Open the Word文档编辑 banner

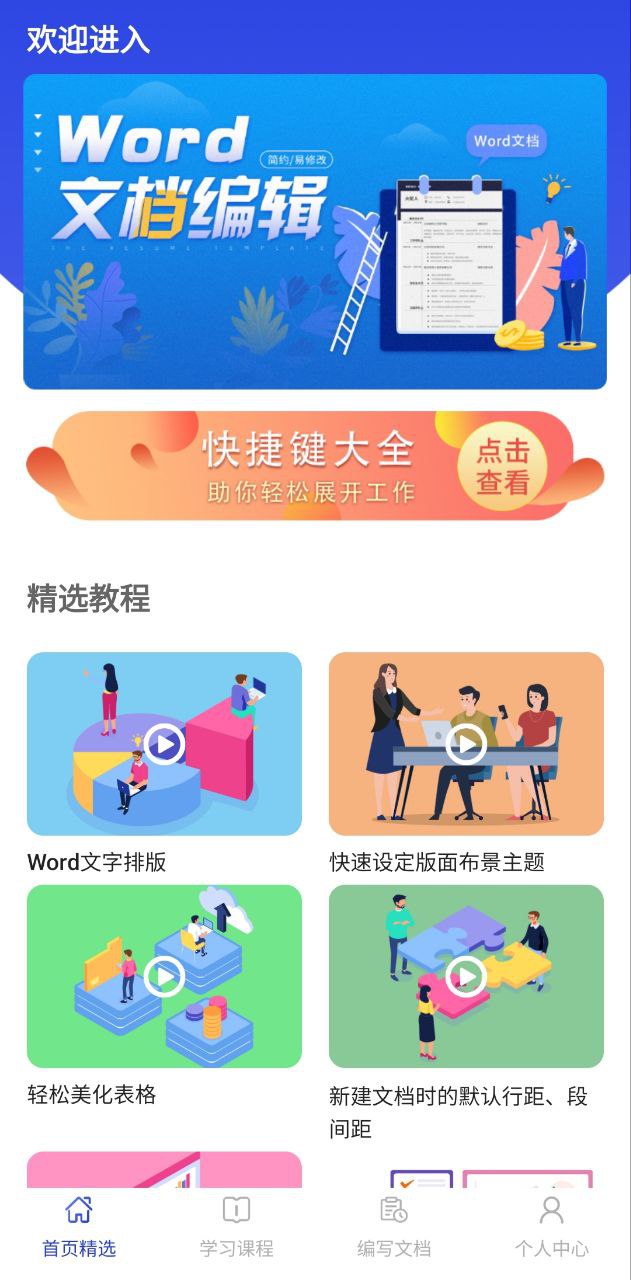tap(314, 231)
